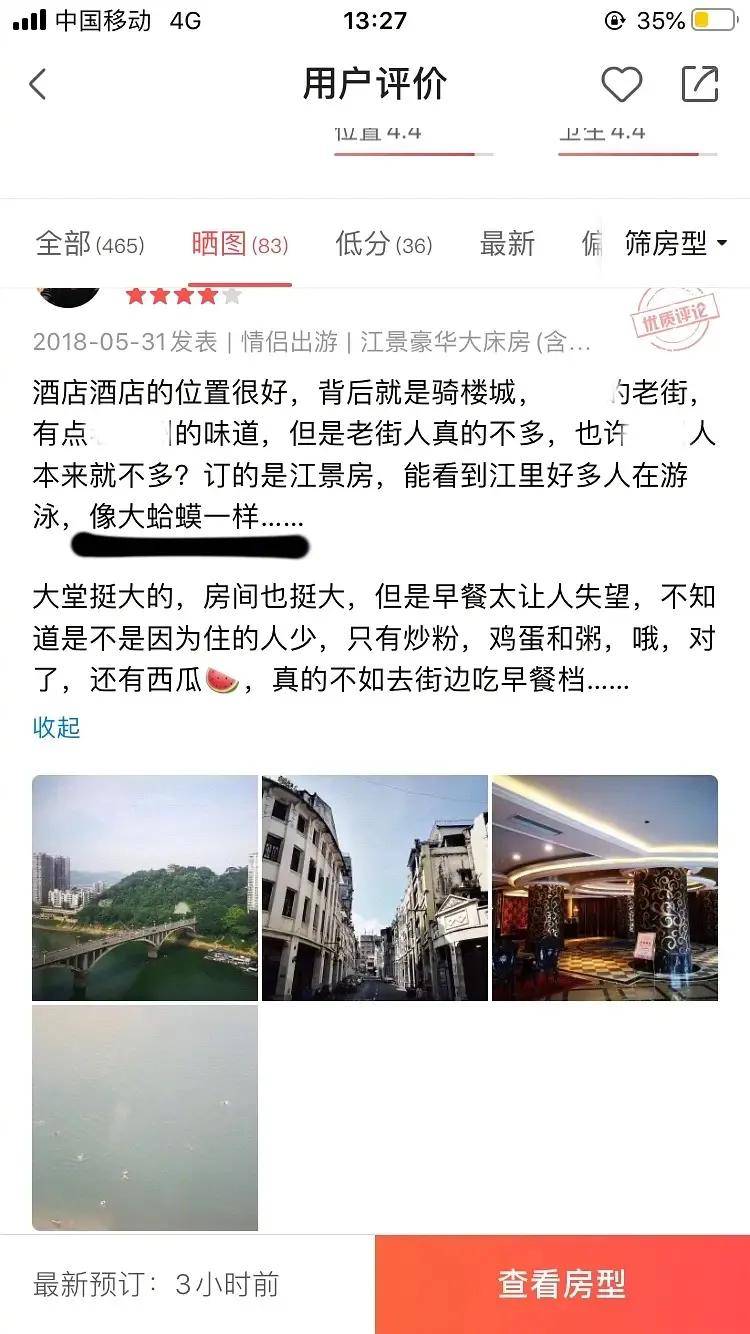Open the 筛房型 dropdown filter
This screenshot has width=750, height=1334.
tap(675, 244)
